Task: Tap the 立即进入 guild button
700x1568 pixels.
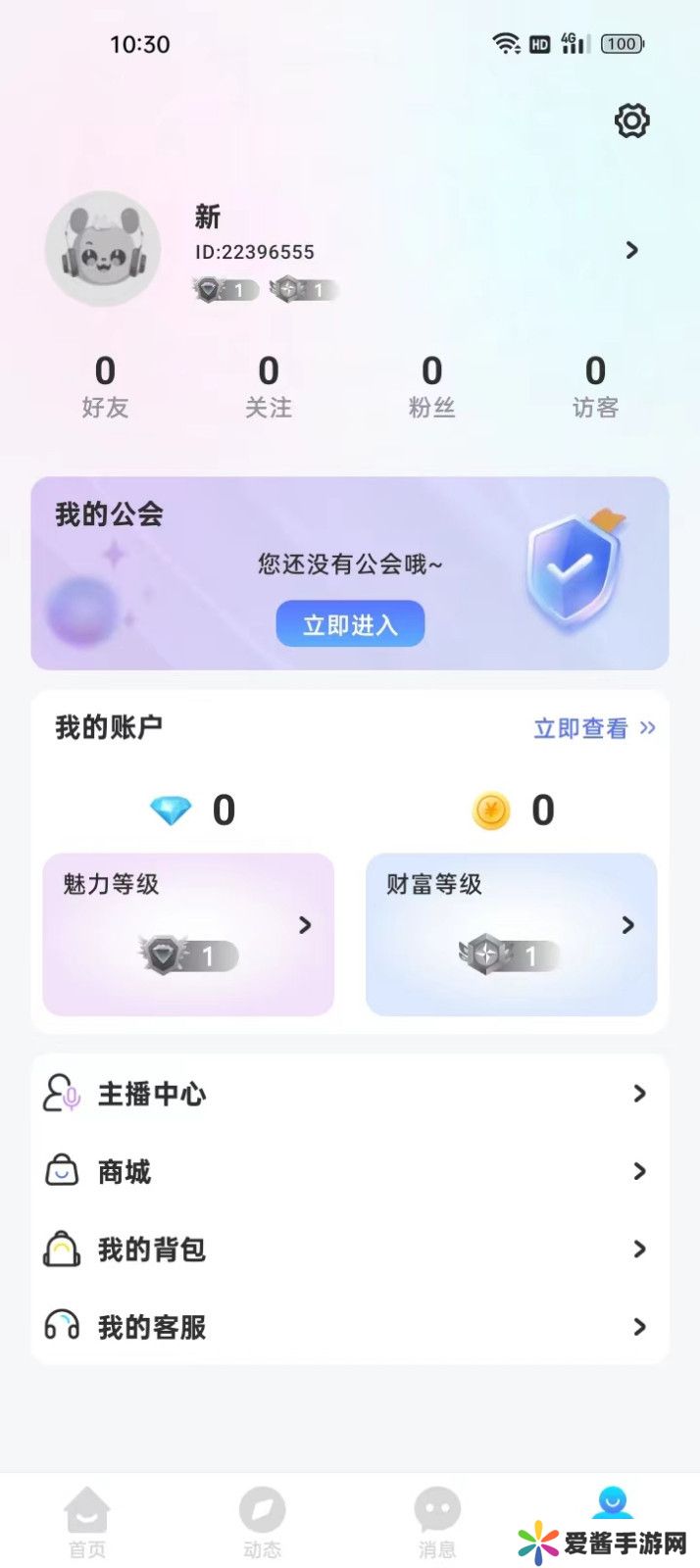Action: (x=350, y=624)
